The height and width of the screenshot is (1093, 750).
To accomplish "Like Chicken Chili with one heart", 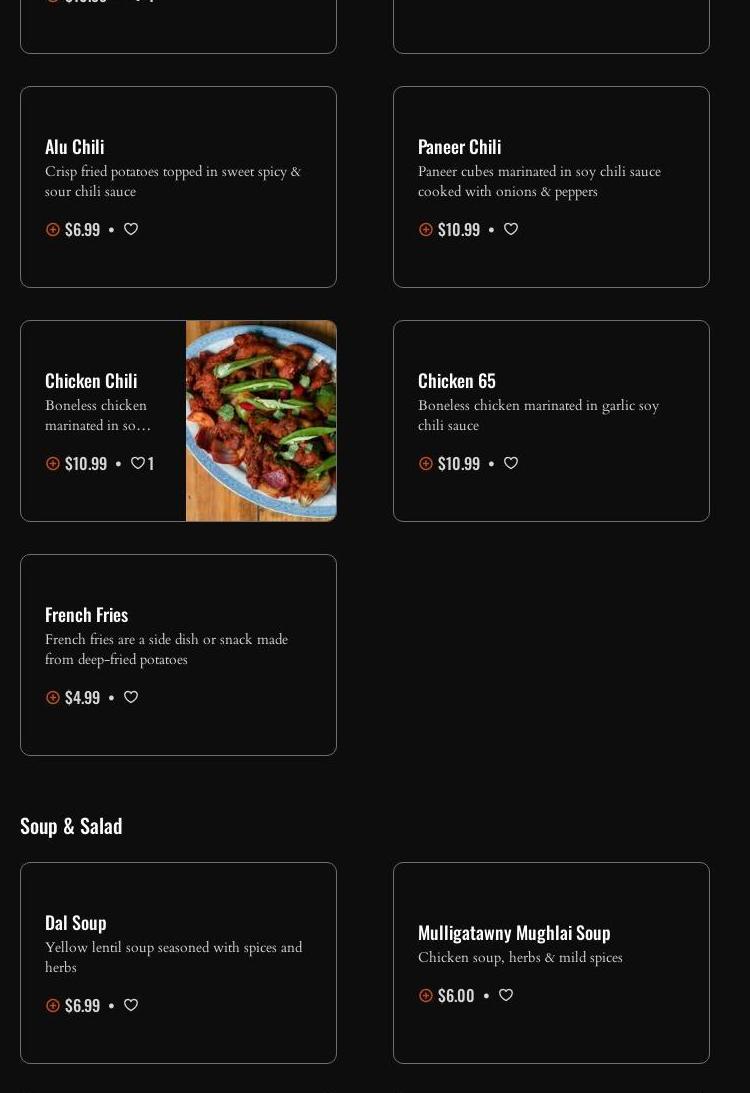I will pos(138,463).
